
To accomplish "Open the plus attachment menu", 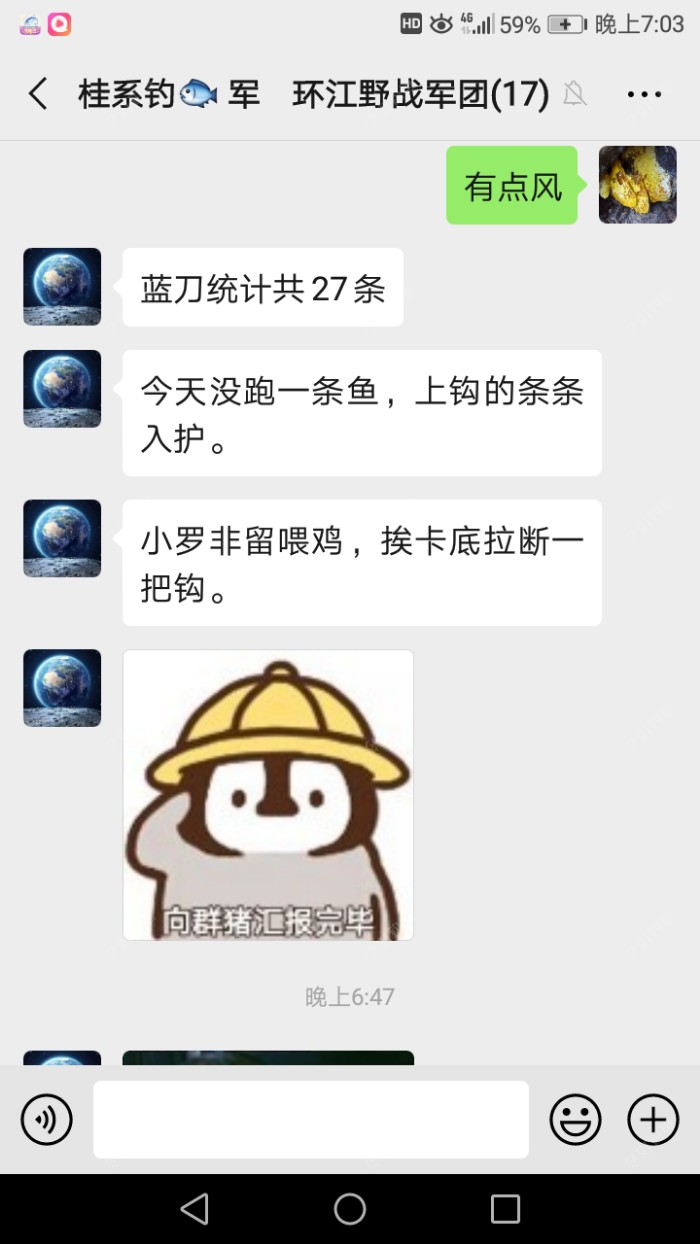I will (x=653, y=1119).
